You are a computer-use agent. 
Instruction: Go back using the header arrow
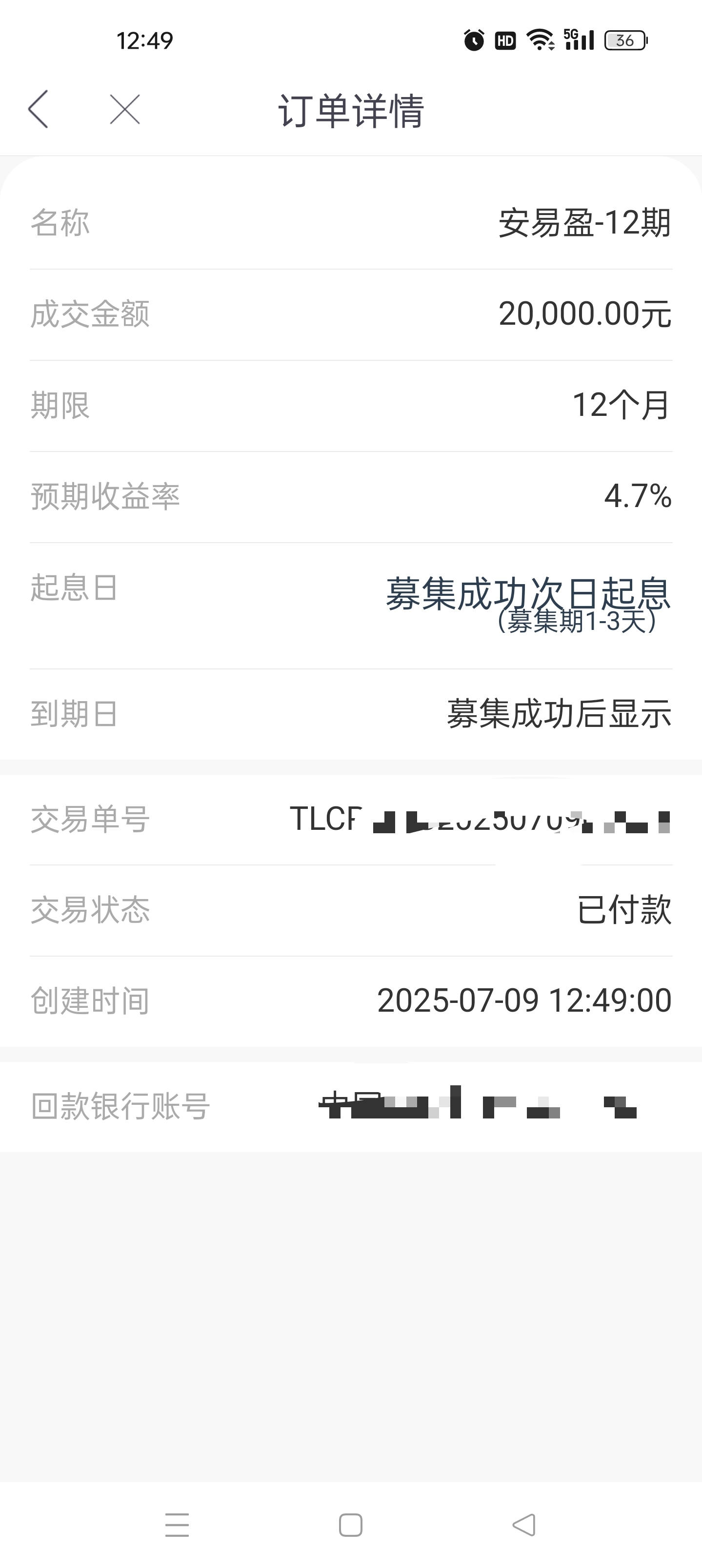click(x=38, y=110)
